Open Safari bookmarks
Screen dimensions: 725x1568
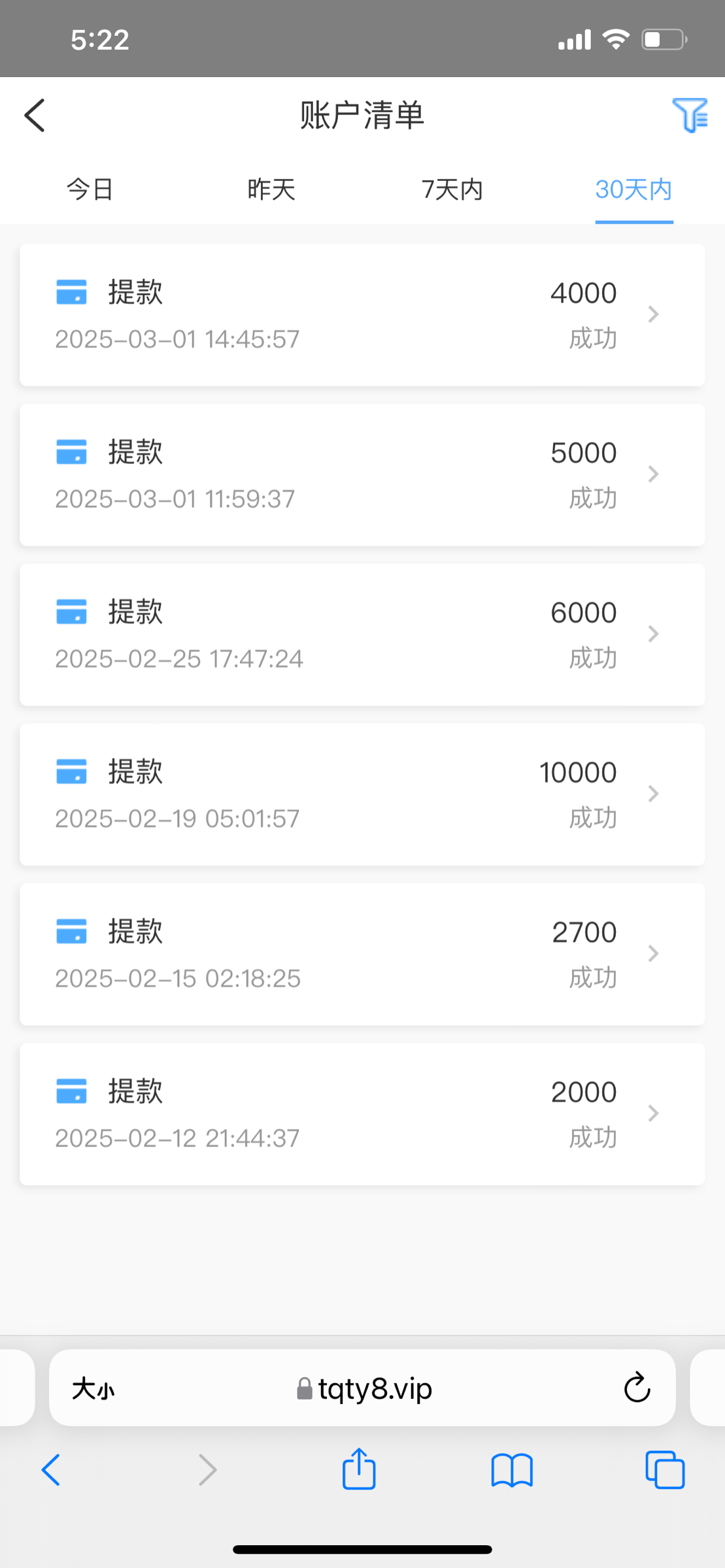coord(512,1471)
